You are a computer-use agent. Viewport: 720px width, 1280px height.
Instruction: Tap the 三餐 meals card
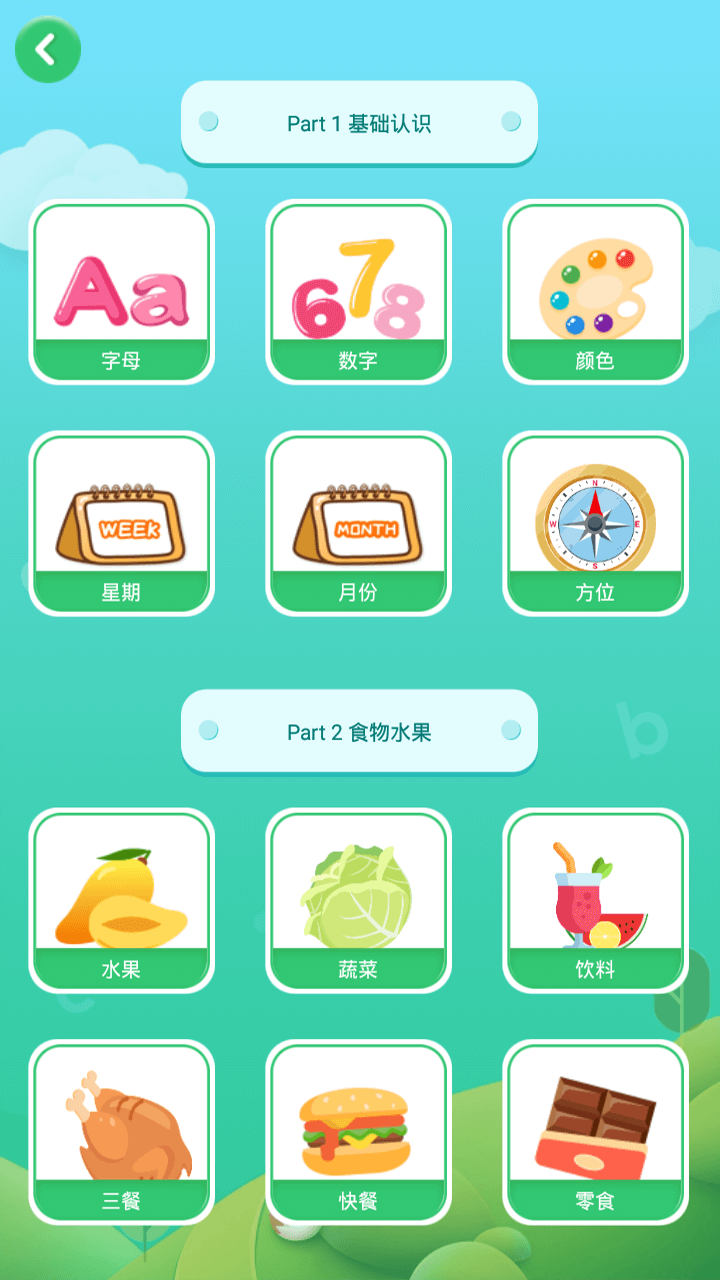pos(121,1132)
